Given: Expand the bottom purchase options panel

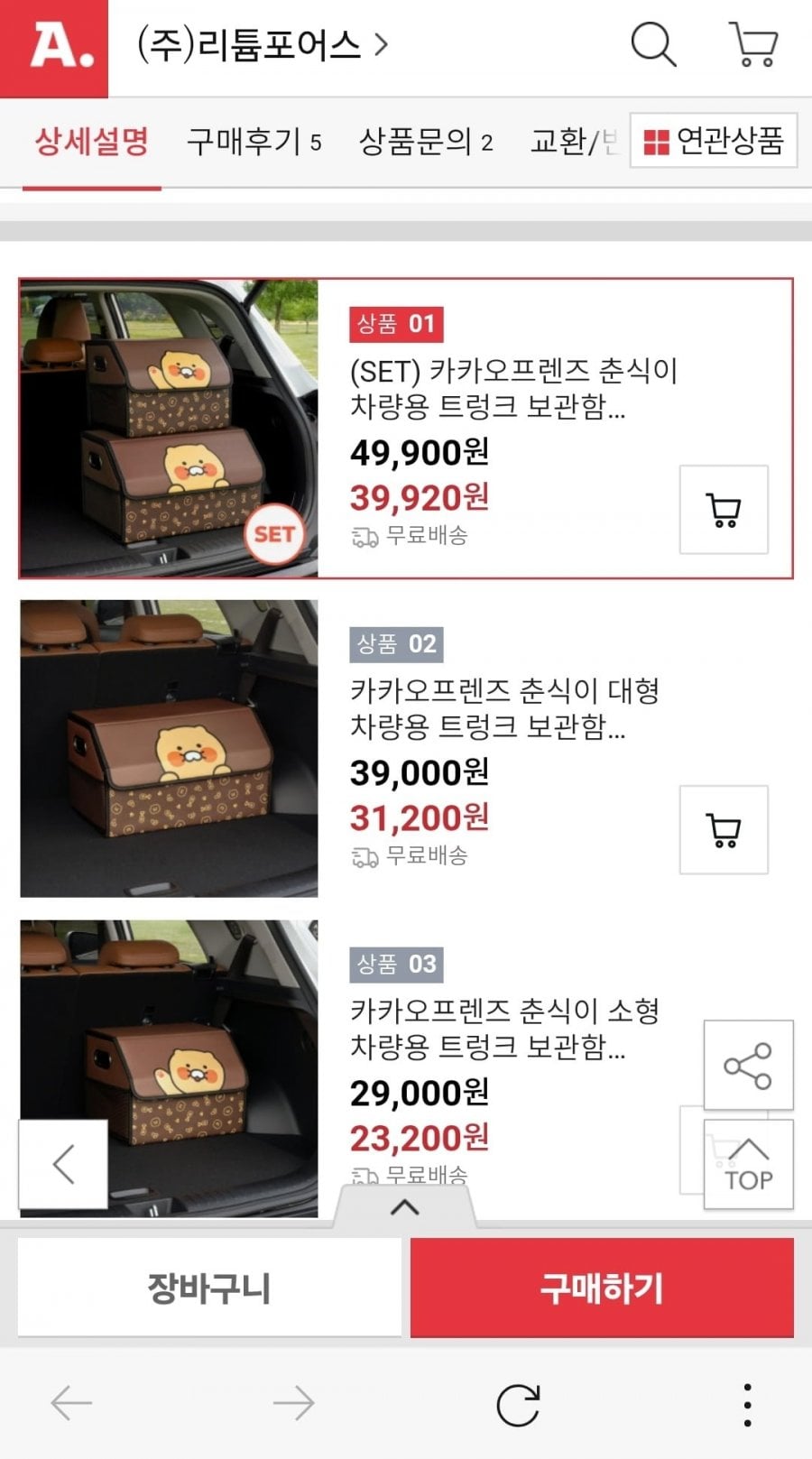Looking at the screenshot, I should click(405, 1207).
